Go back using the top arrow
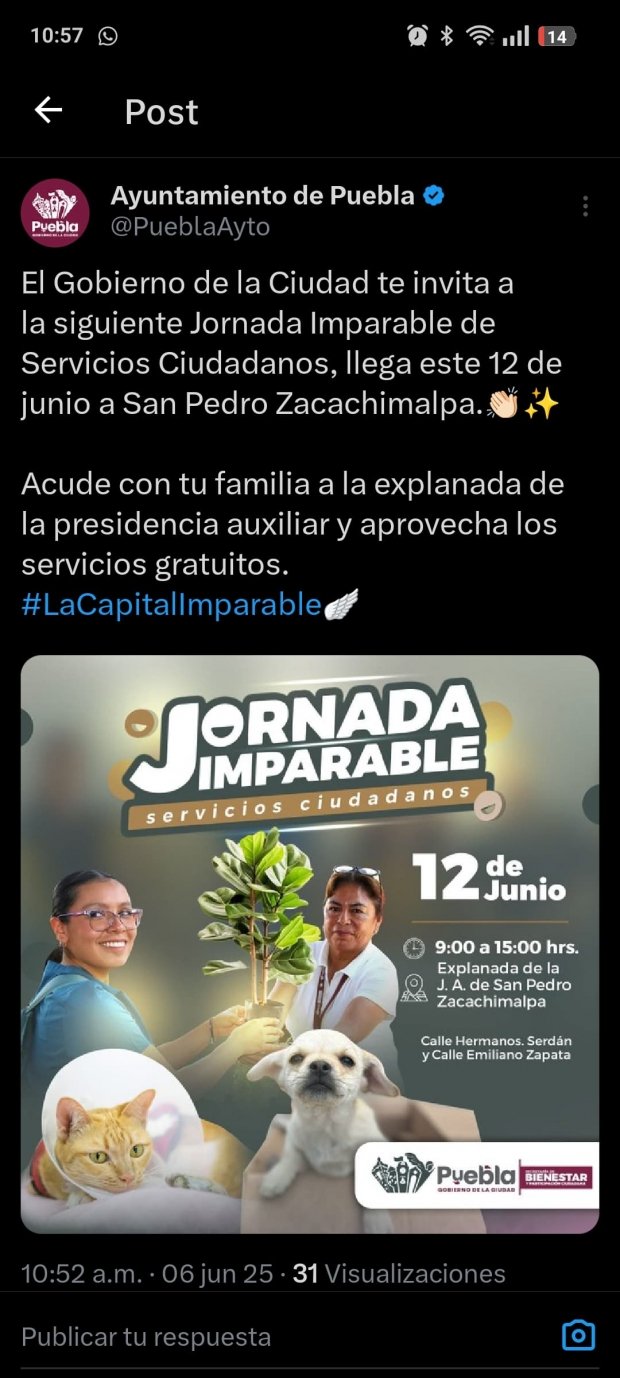 tap(48, 111)
